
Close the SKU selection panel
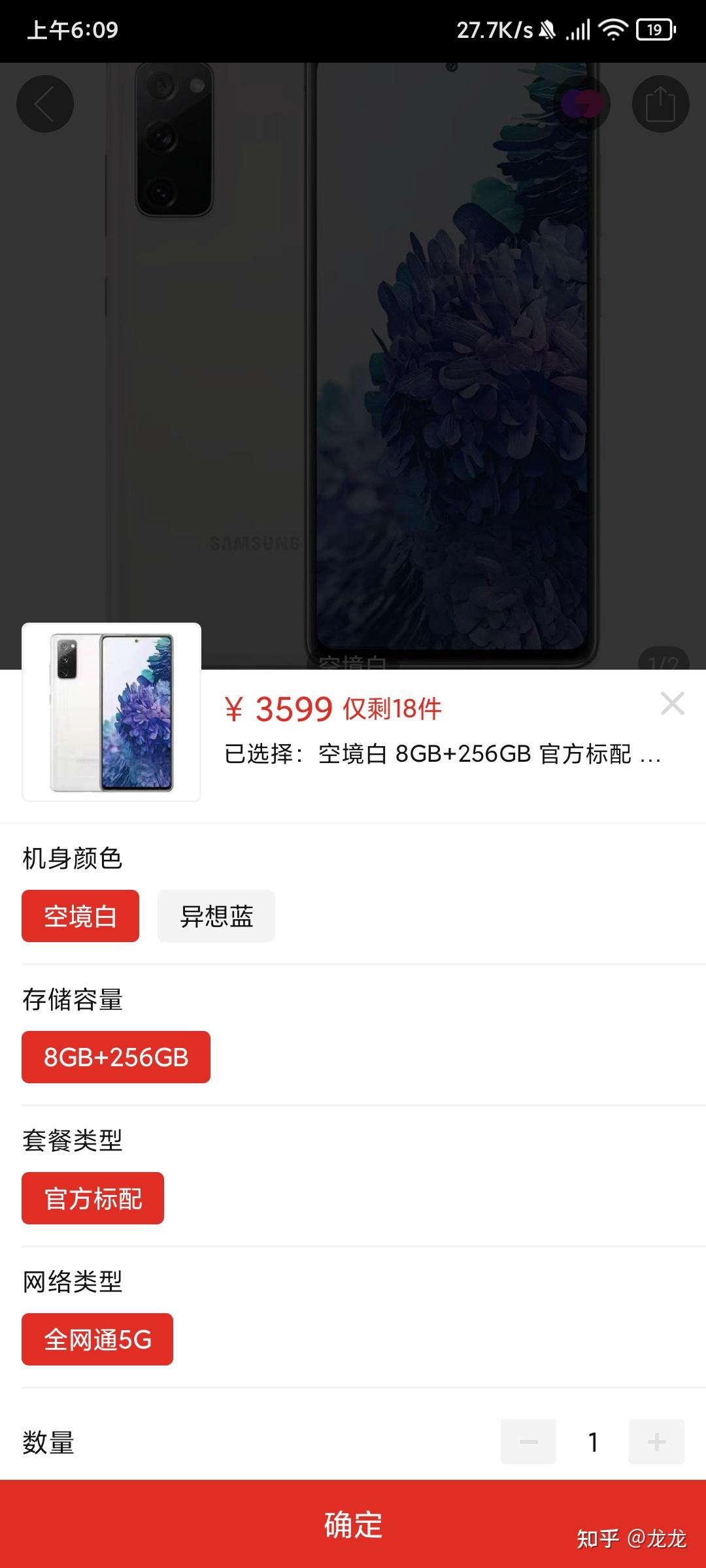671,704
